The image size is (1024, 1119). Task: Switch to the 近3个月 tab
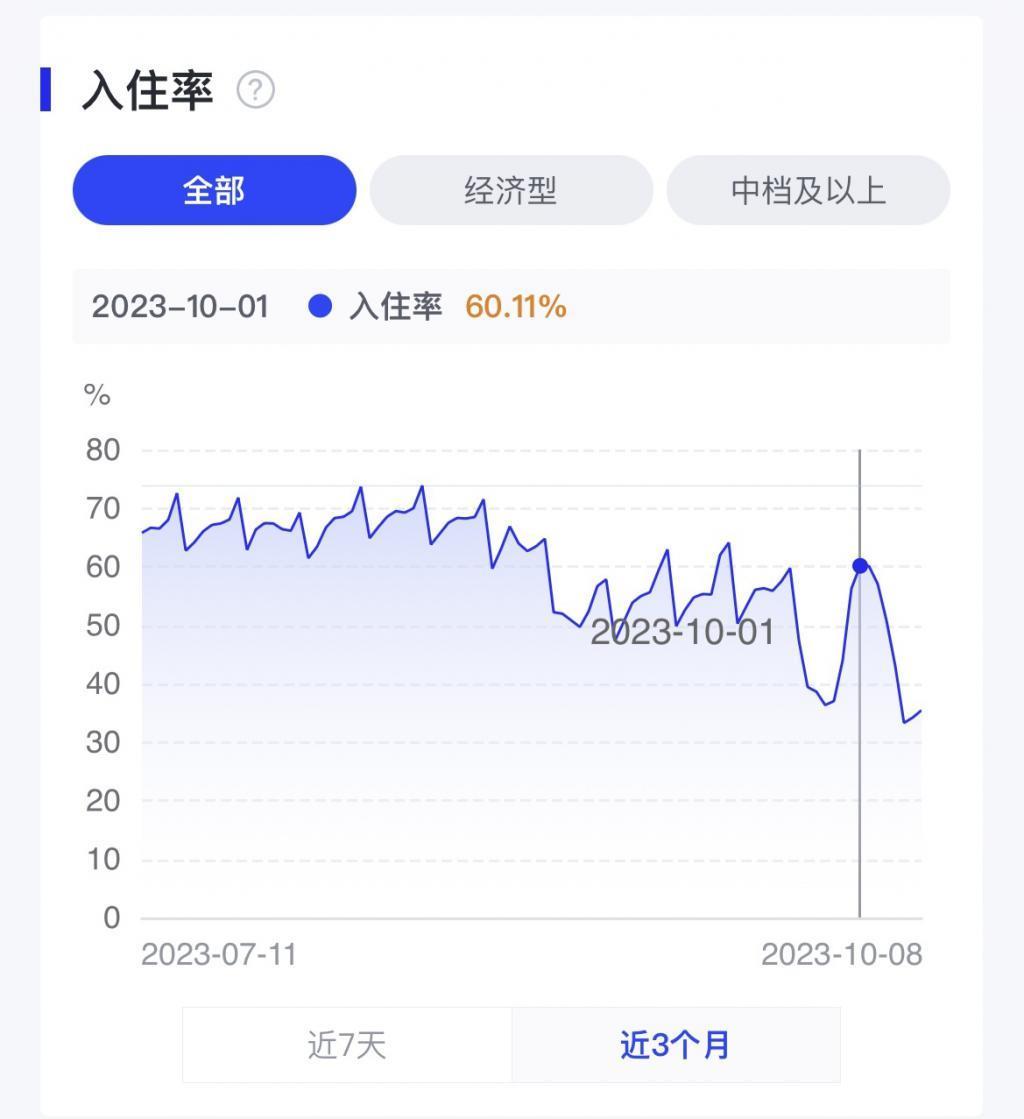[x=675, y=1044]
